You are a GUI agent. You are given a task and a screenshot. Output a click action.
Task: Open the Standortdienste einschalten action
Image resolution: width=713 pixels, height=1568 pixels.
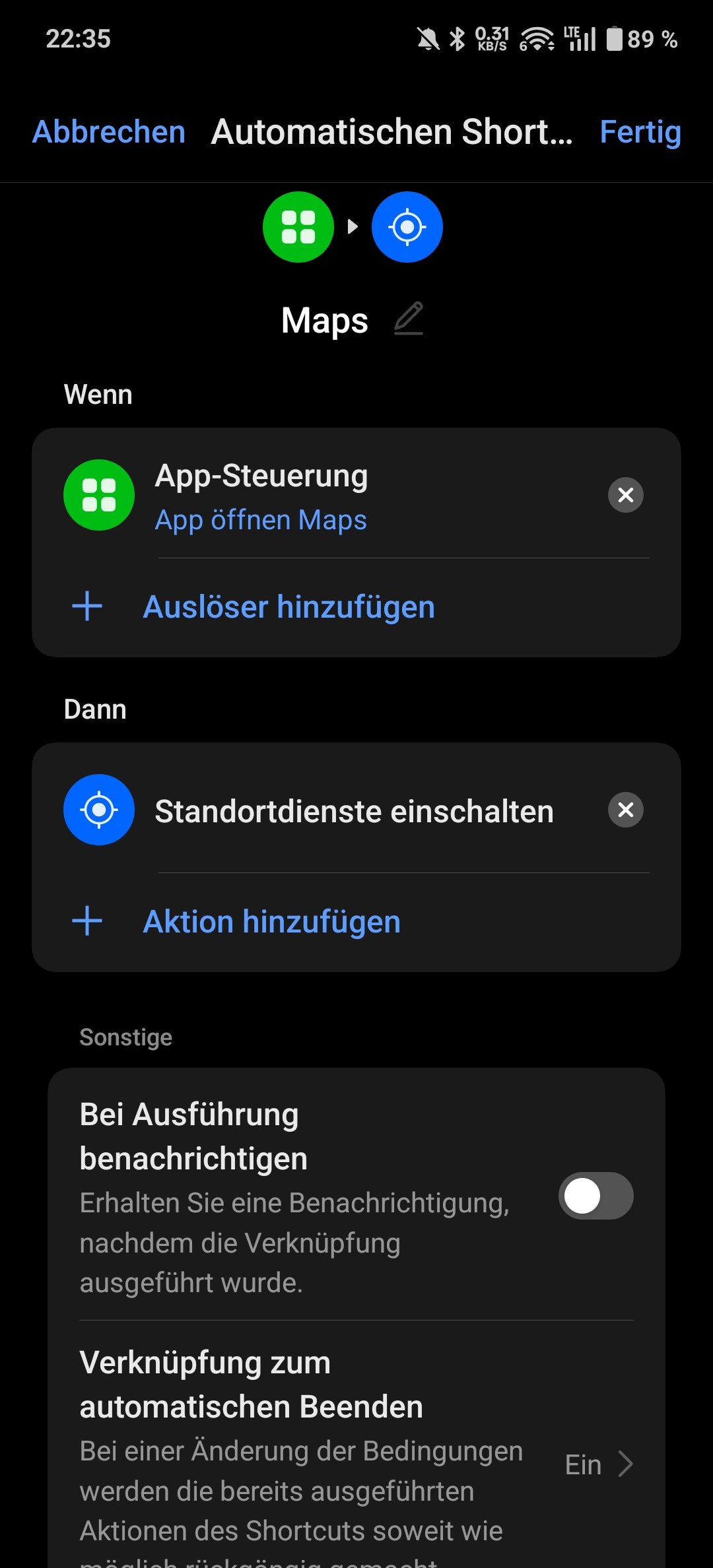(x=354, y=811)
